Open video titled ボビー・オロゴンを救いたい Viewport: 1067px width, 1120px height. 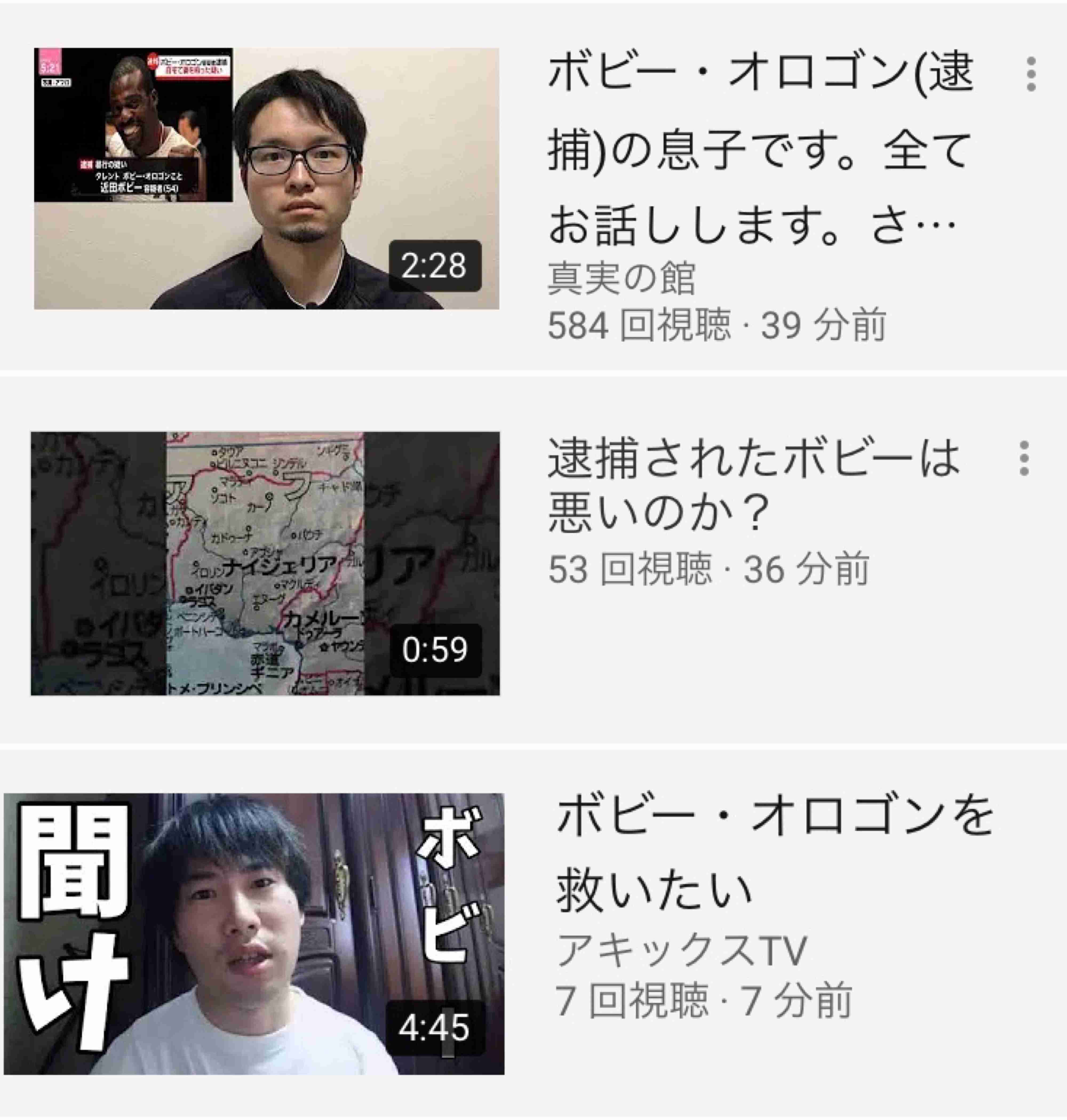tap(774, 853)
